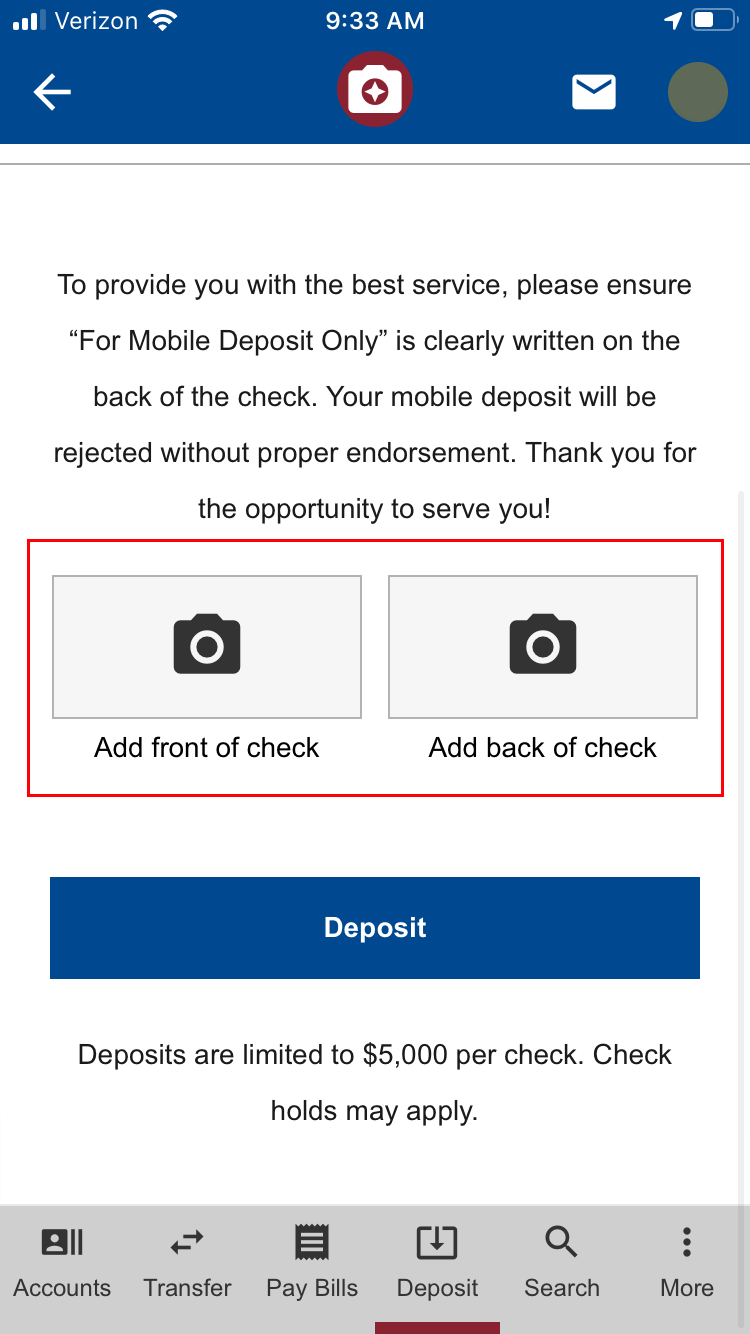Tap the More navigation label
Viewport: 750px width, 1334px height.
pyautogui.click(x=686, y=1288)
